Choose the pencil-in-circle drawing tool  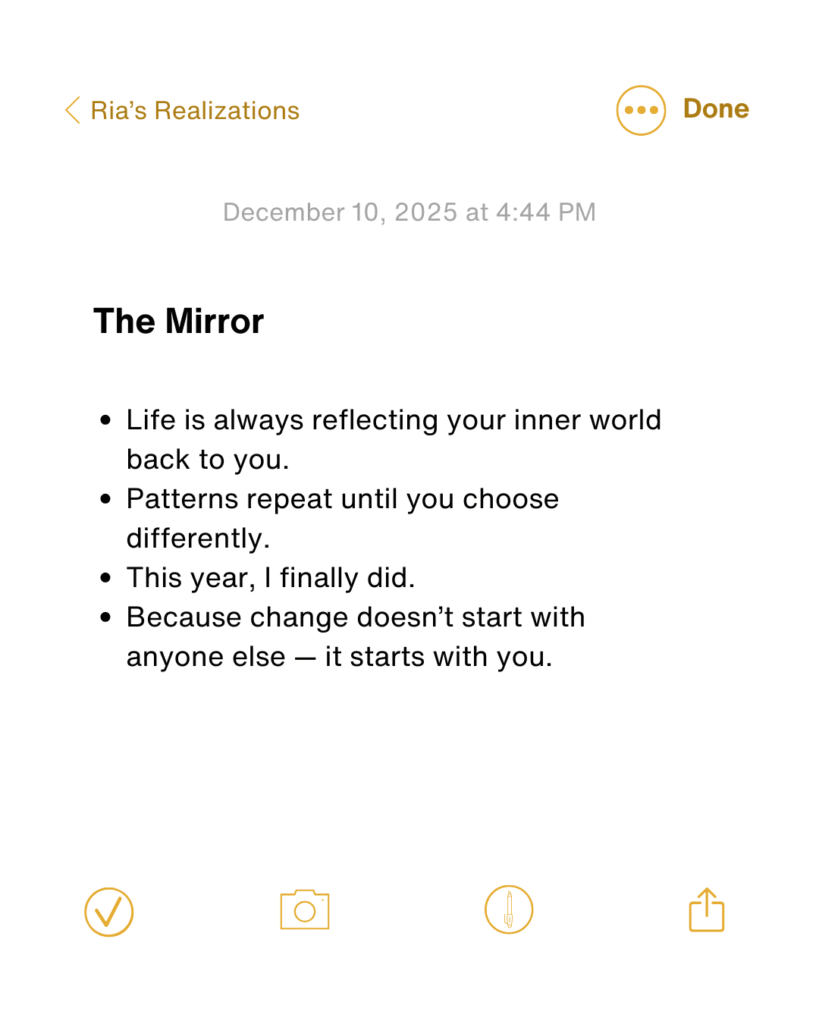[508, 910]
